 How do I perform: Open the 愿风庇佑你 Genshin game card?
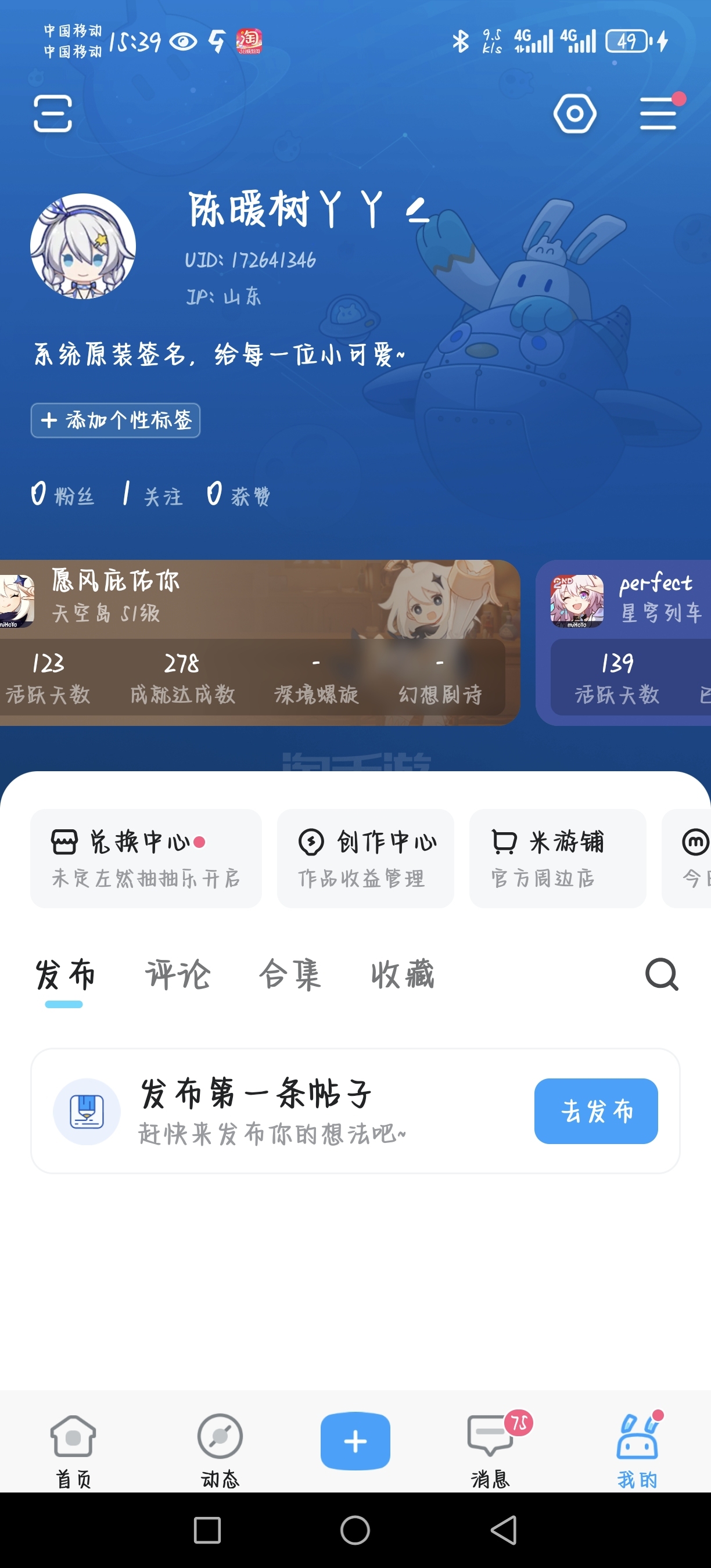260,643
